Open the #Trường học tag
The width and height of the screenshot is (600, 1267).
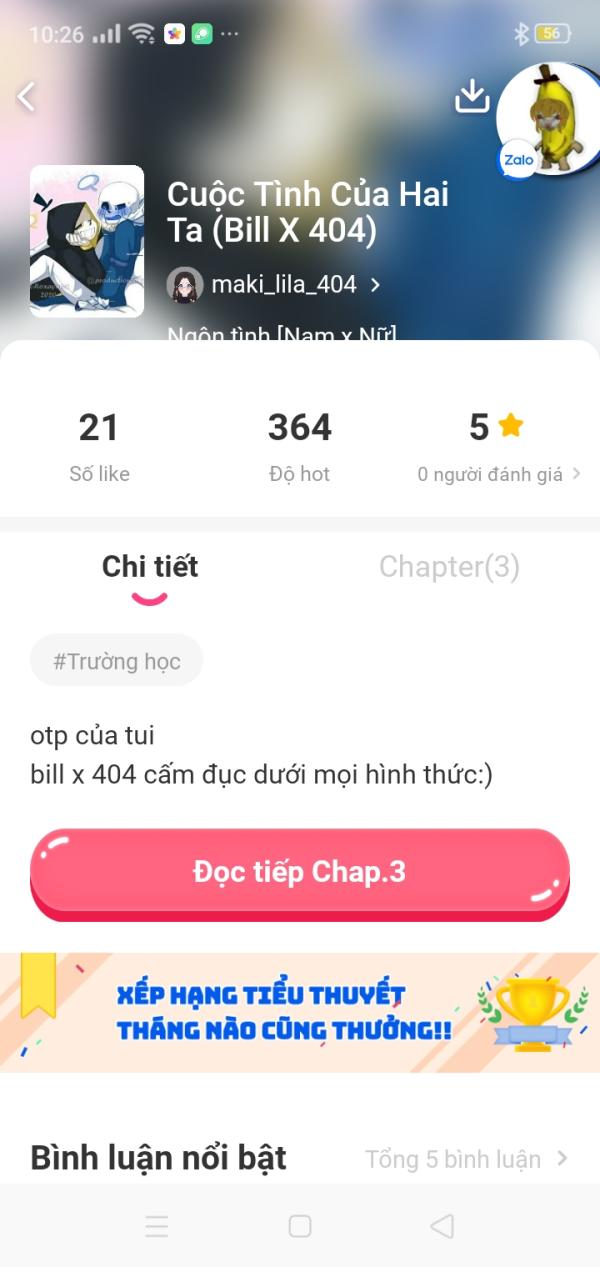117,661
